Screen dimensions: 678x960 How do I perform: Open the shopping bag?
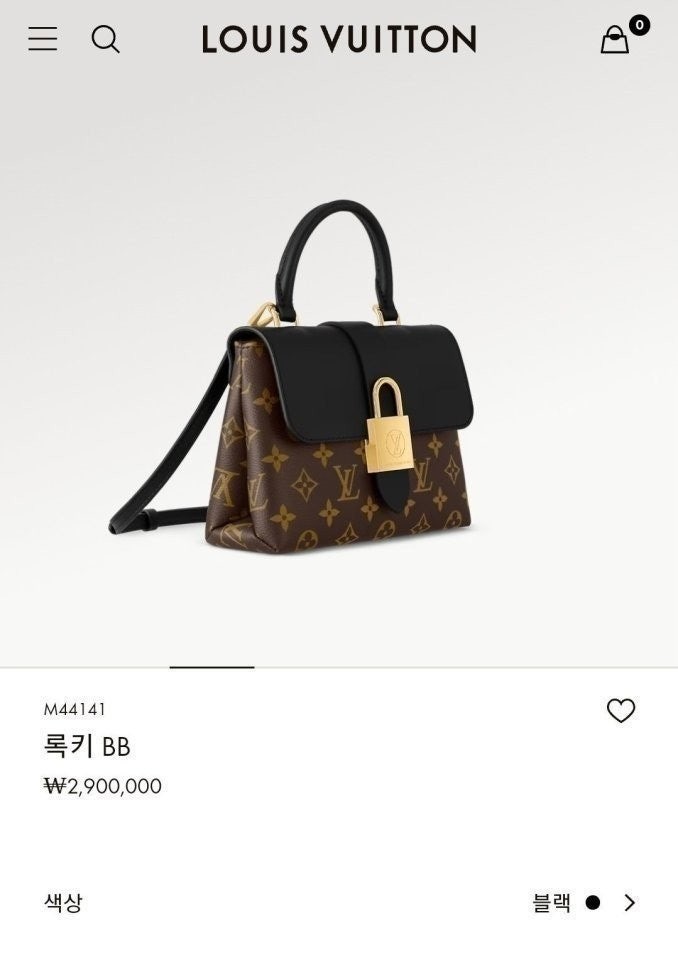click(615, 40)
